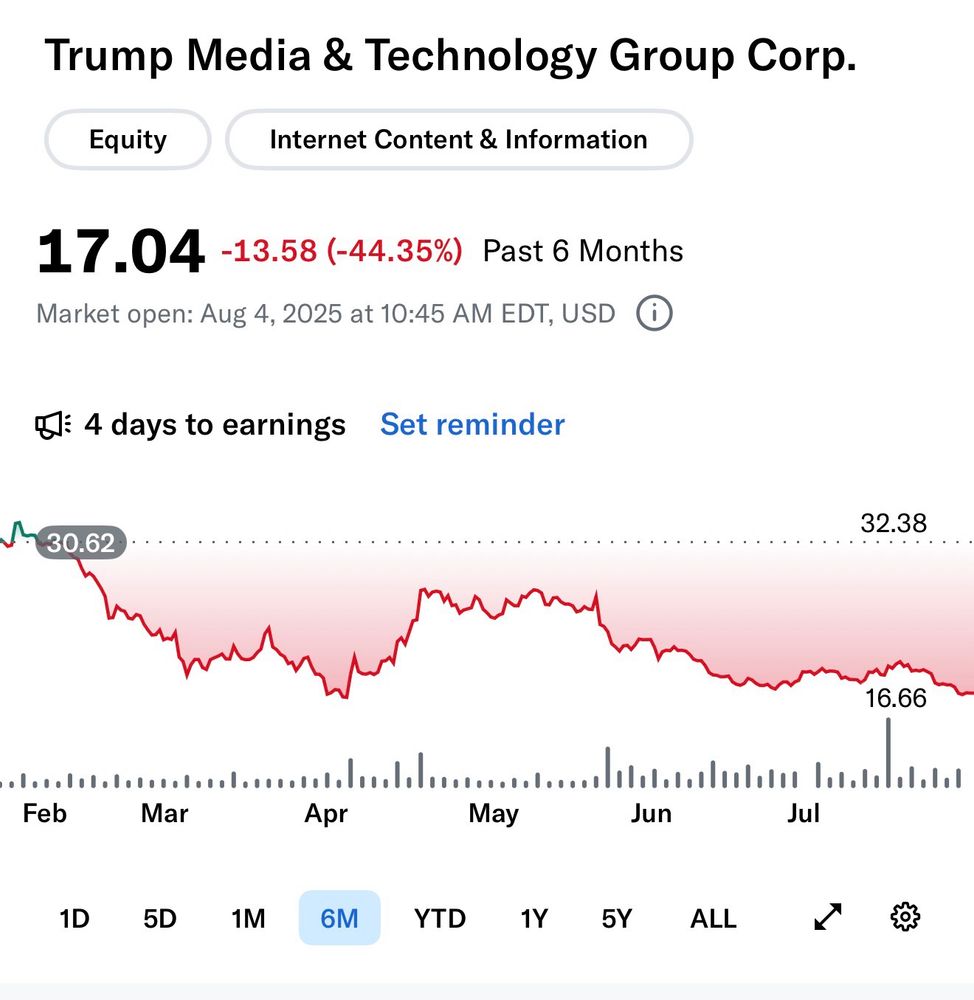Viewport: 974px width, 1000px height.
Task: Select the 5Y timeframe
Action: 617,917
